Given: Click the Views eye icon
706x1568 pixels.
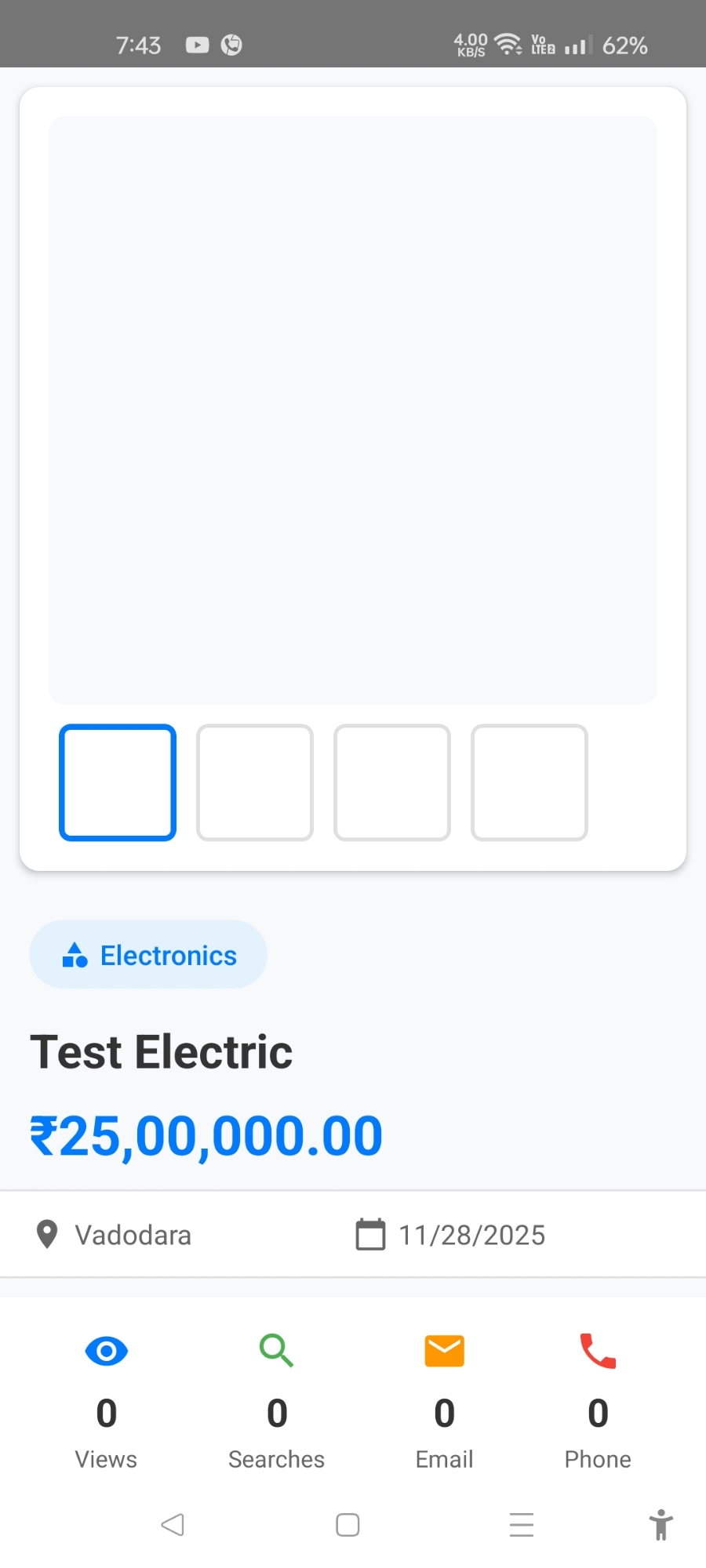Looking at the screenshot, I should [x=106, y=1350].
